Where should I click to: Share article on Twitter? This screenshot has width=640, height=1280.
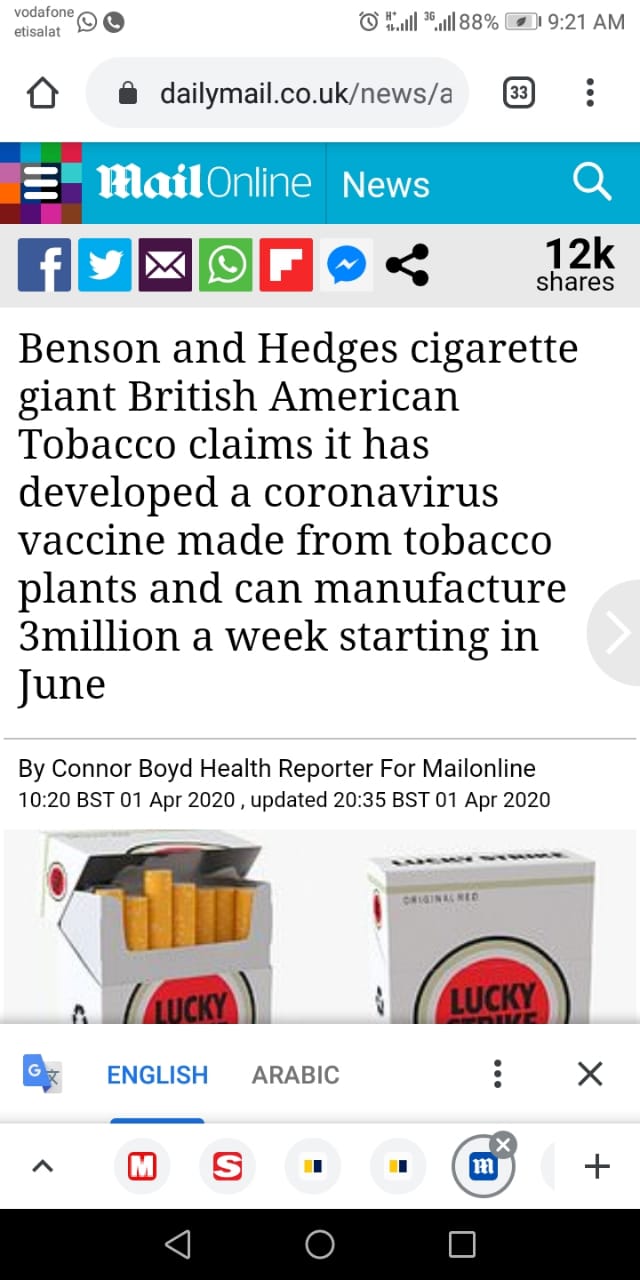(104, 265)
